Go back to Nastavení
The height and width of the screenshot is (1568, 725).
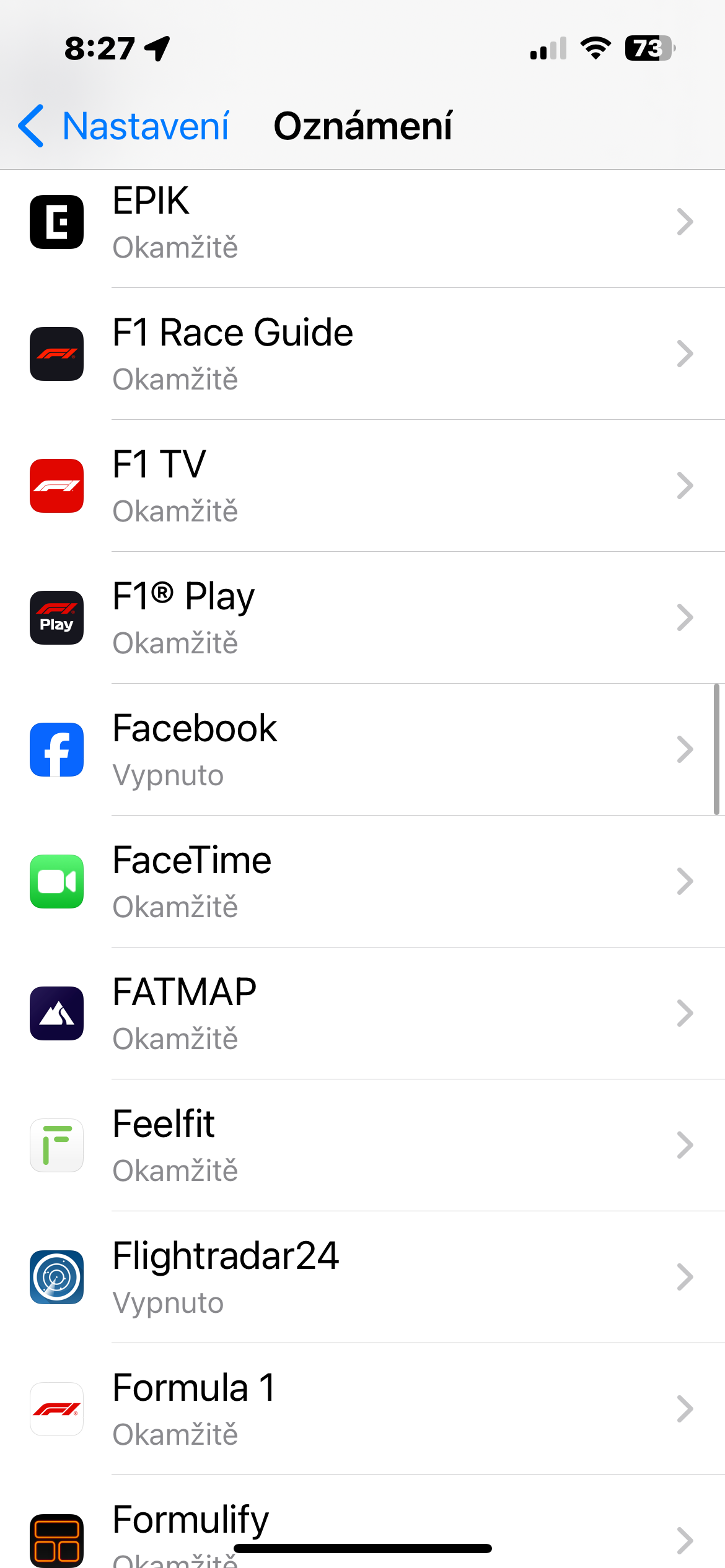124,126
